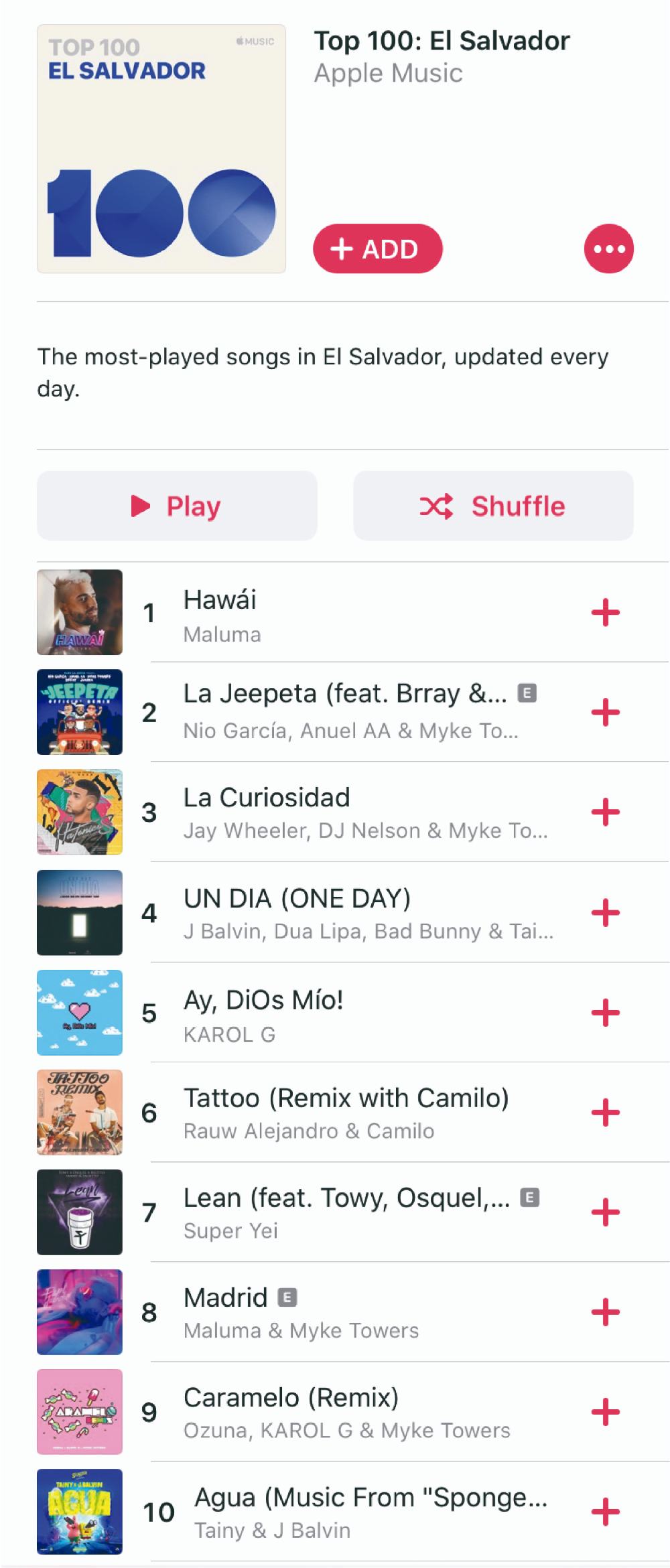Open the Hawái album artwork
This screenshot has width=670, height=1568.
coord(79,610)
